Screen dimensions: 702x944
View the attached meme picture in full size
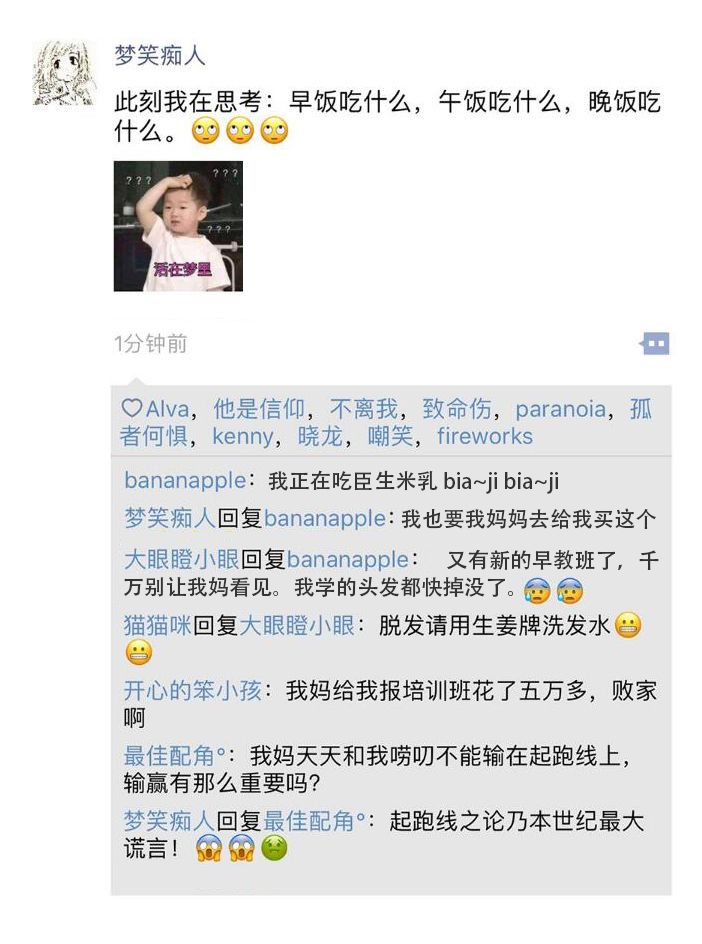pos(178,226)
